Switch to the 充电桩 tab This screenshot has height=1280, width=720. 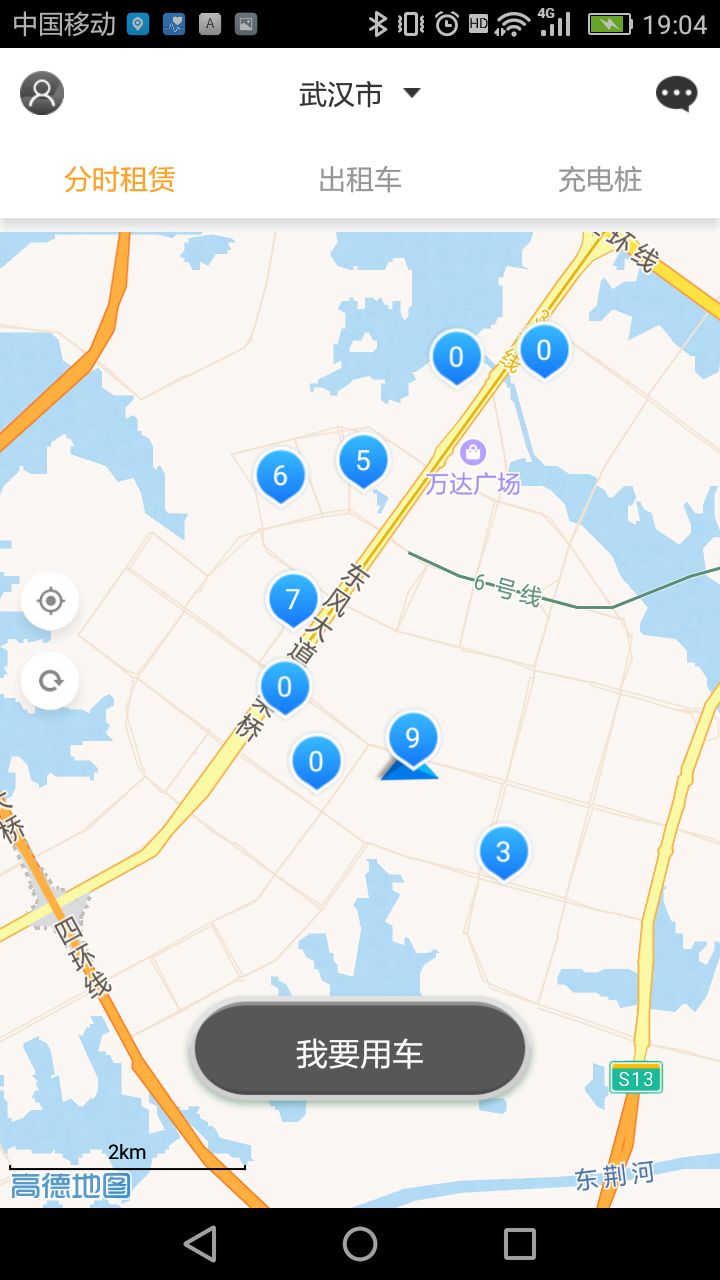point(600,180)
